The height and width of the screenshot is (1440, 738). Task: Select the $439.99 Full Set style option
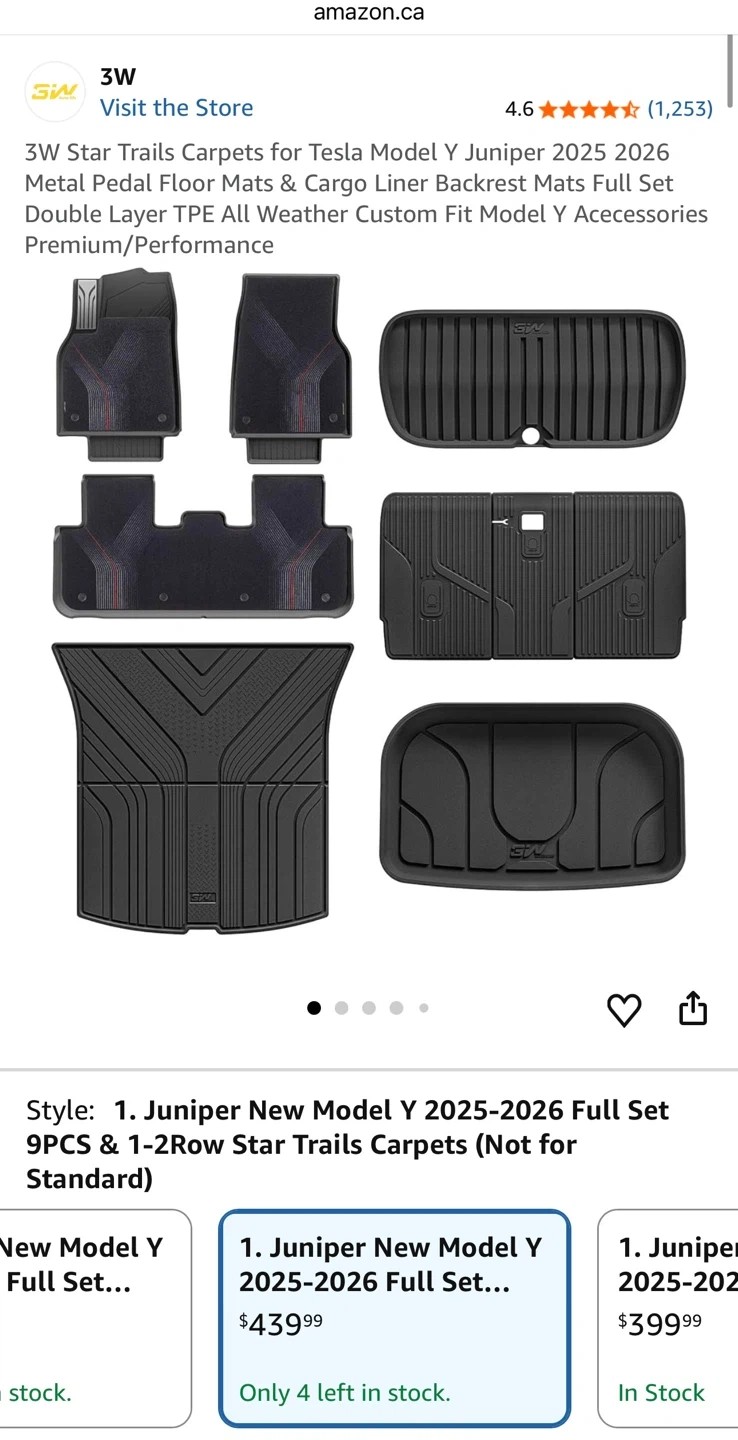point(394,1318)
